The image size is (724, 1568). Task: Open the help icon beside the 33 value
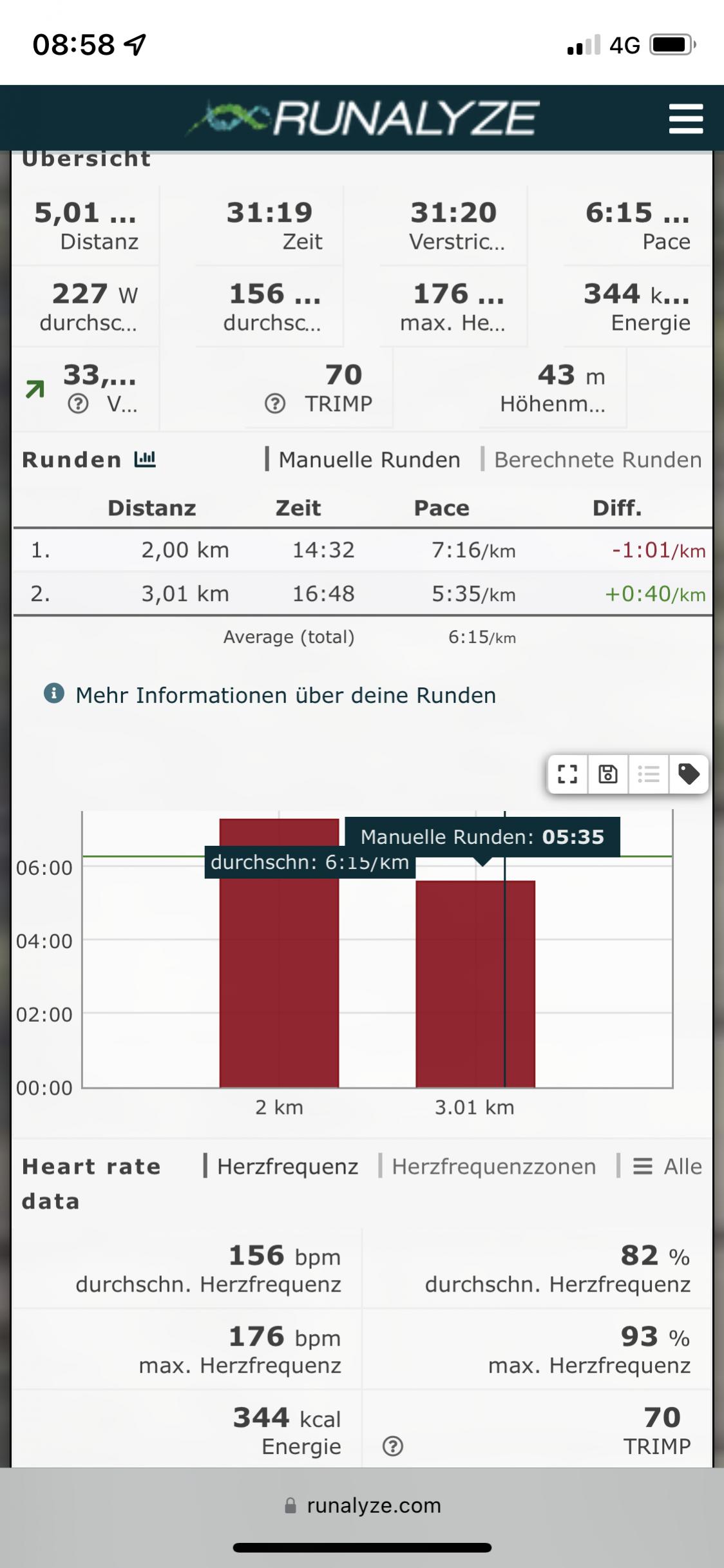tap(78, 404)
